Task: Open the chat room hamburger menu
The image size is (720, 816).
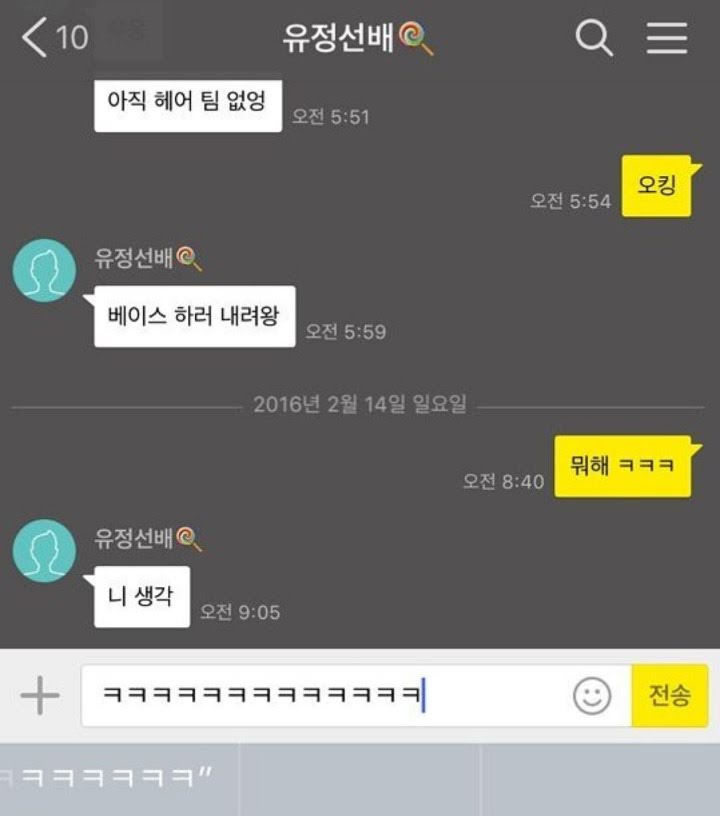Action: point(666,38)
